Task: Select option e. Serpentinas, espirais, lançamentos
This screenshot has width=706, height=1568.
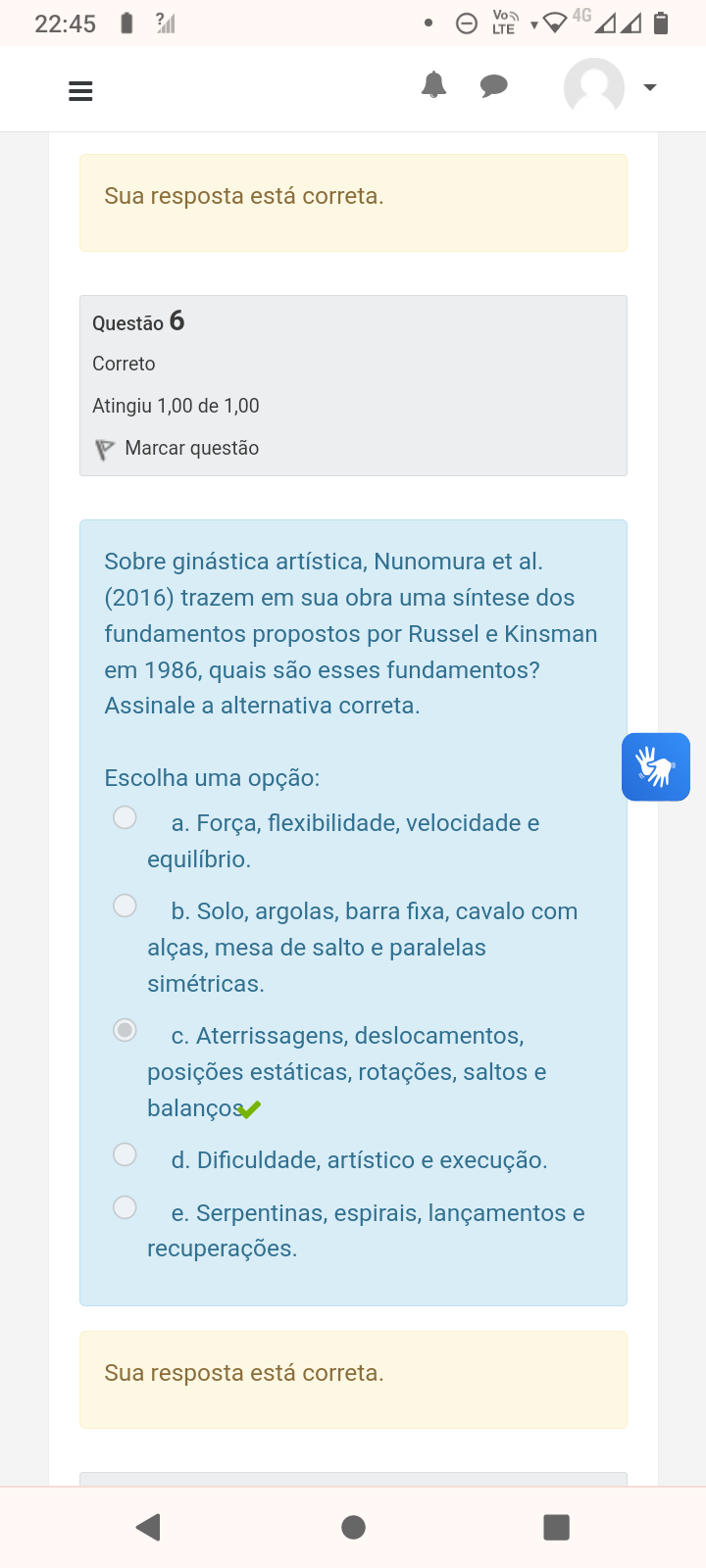Action: tap(125, 1207)
